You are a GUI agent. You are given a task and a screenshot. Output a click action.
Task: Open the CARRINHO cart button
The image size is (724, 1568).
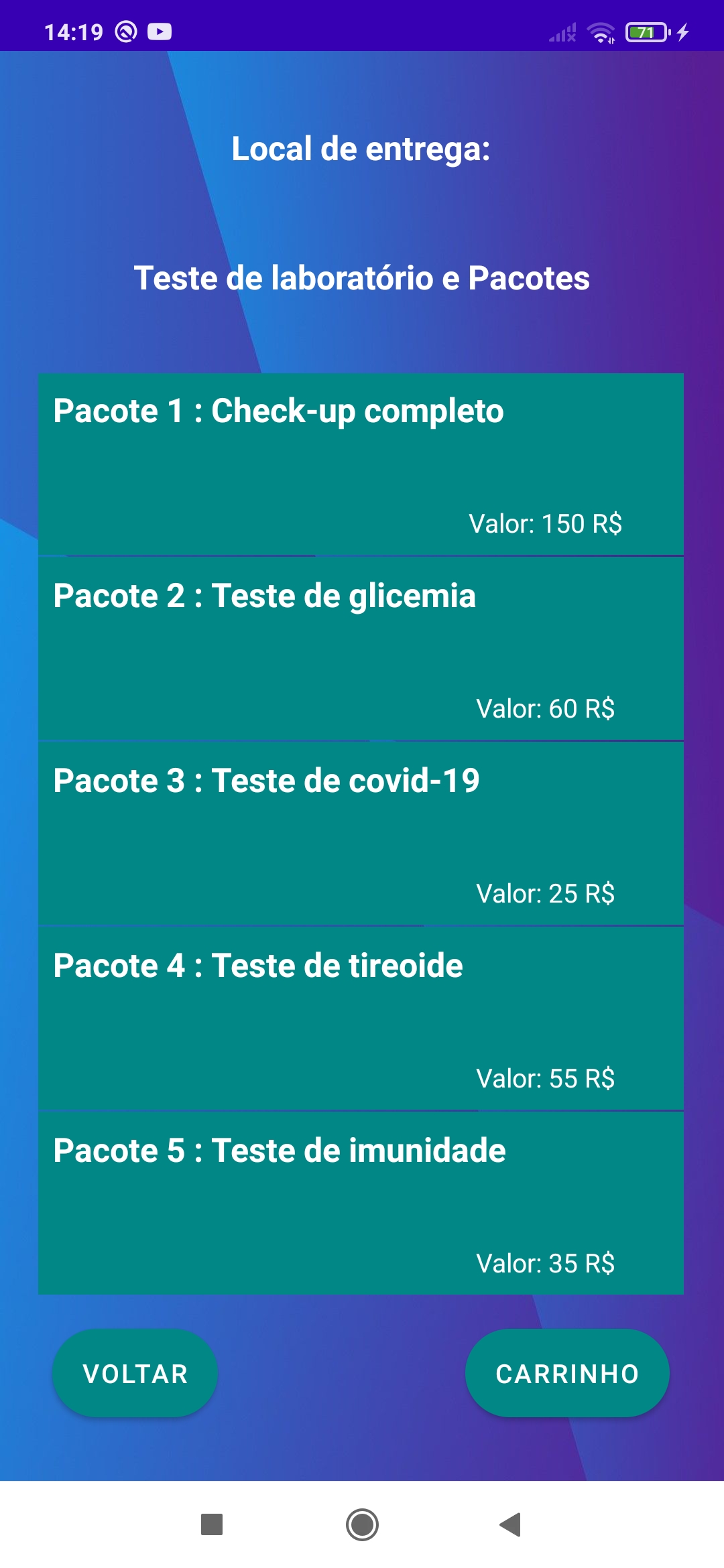click(x=566, y=1374)
